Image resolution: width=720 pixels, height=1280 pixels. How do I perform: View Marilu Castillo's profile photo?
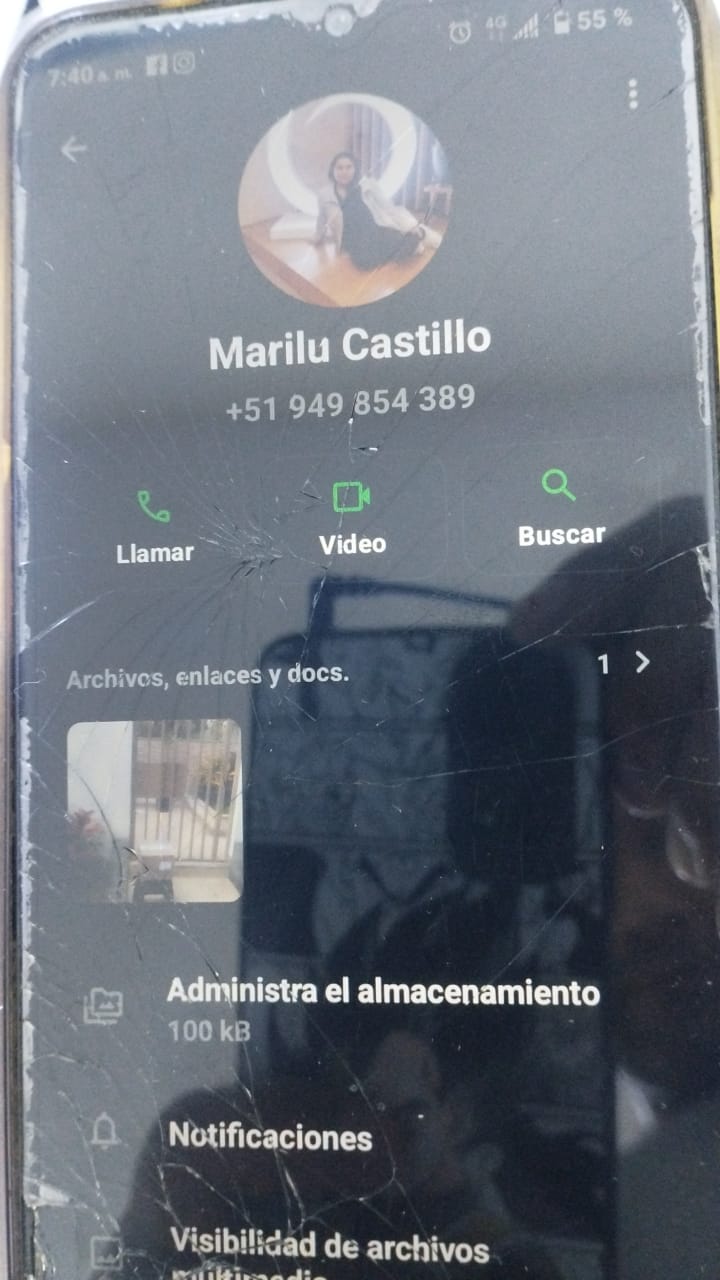click(x=343, y=200)
